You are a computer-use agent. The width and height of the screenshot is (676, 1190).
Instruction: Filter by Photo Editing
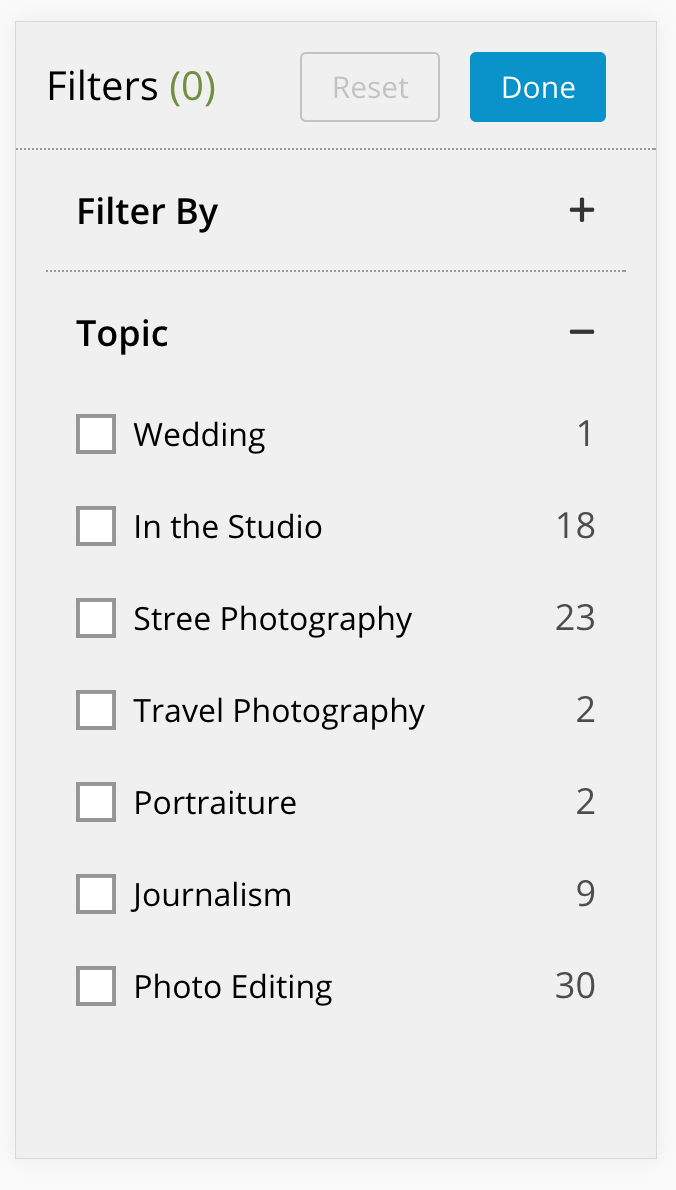[x=96, y=986]
